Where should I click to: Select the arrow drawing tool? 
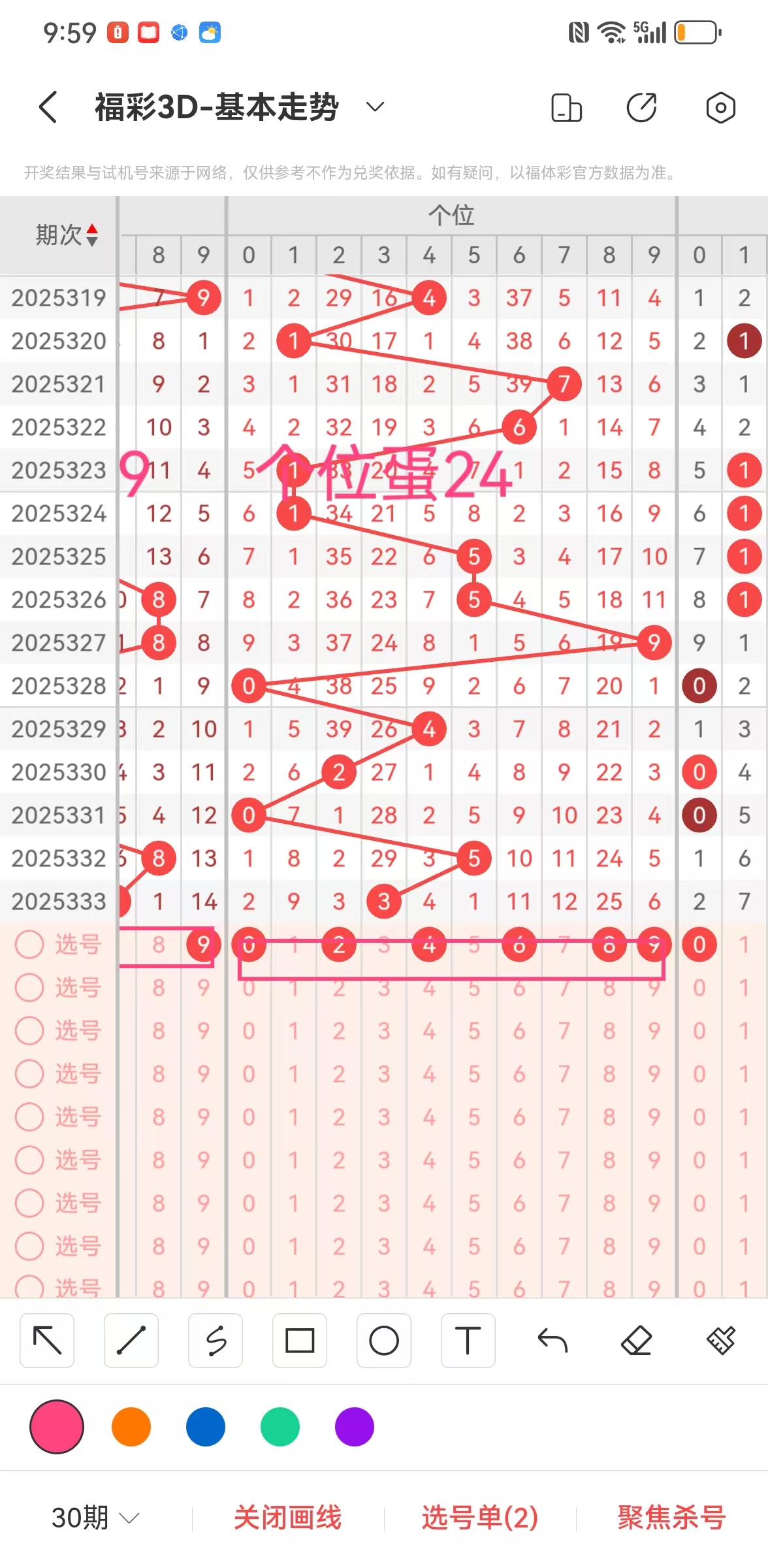point(47,1341)
